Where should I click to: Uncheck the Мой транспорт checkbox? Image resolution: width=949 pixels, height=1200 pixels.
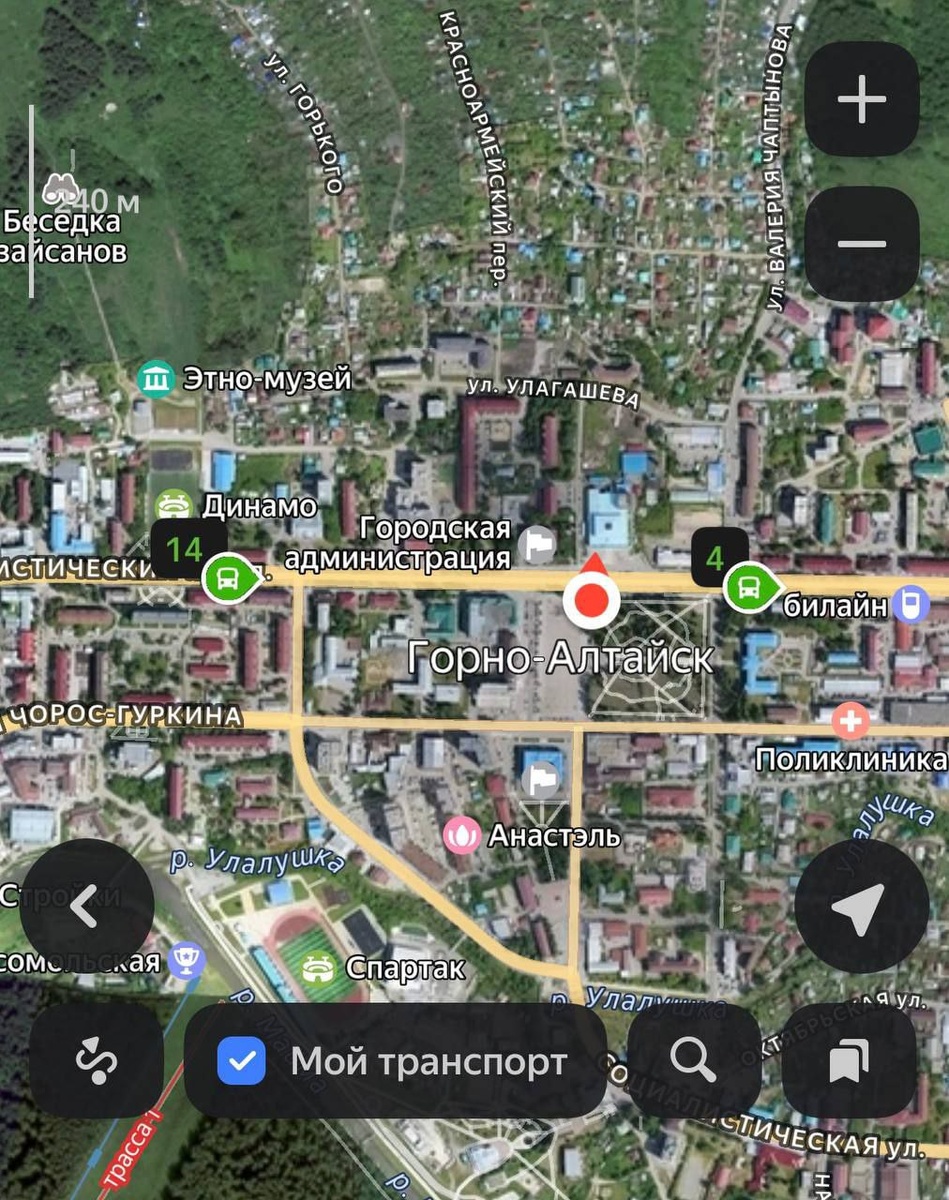pos(241,1062)
